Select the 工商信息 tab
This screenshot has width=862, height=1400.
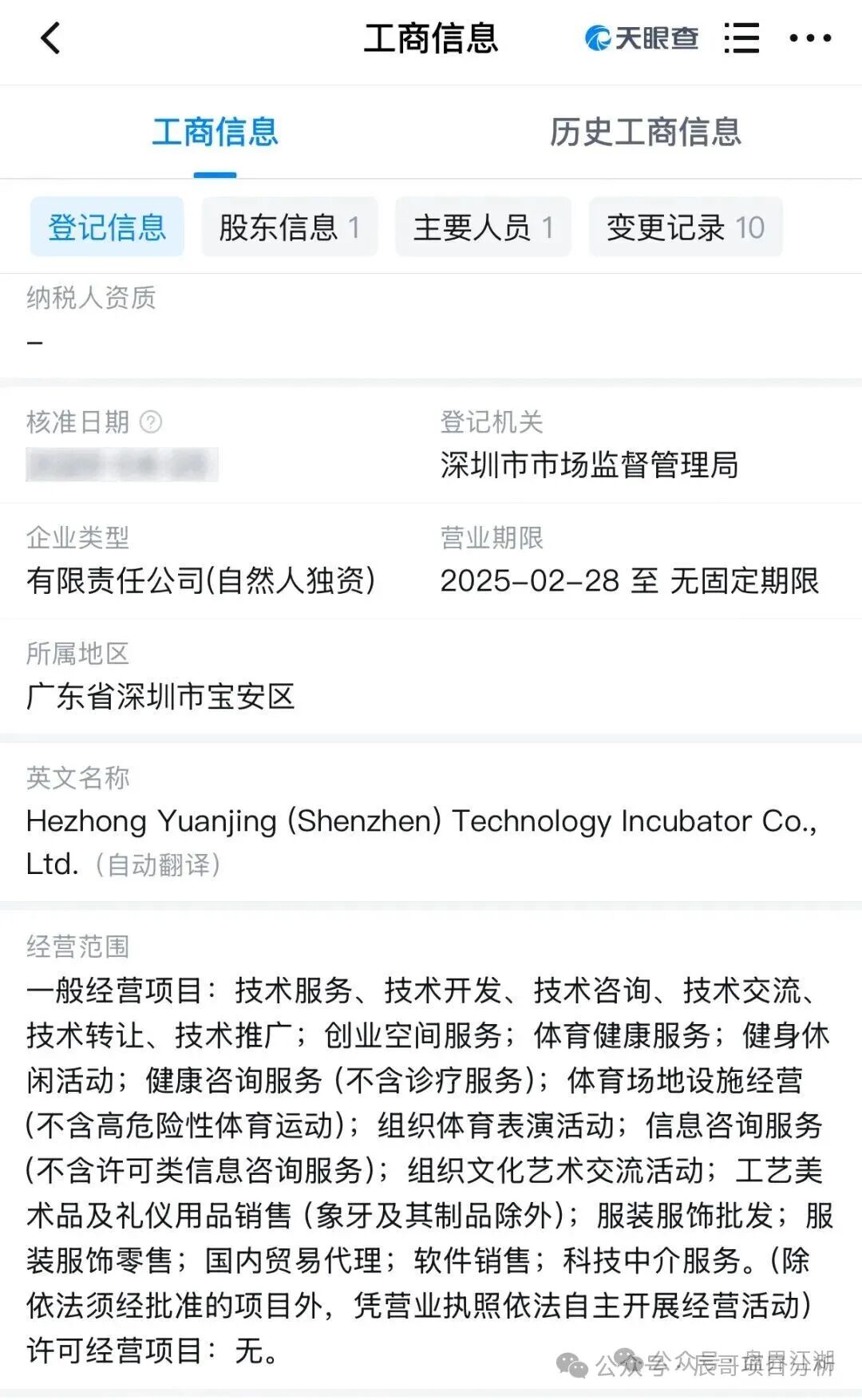coord(215,132)
